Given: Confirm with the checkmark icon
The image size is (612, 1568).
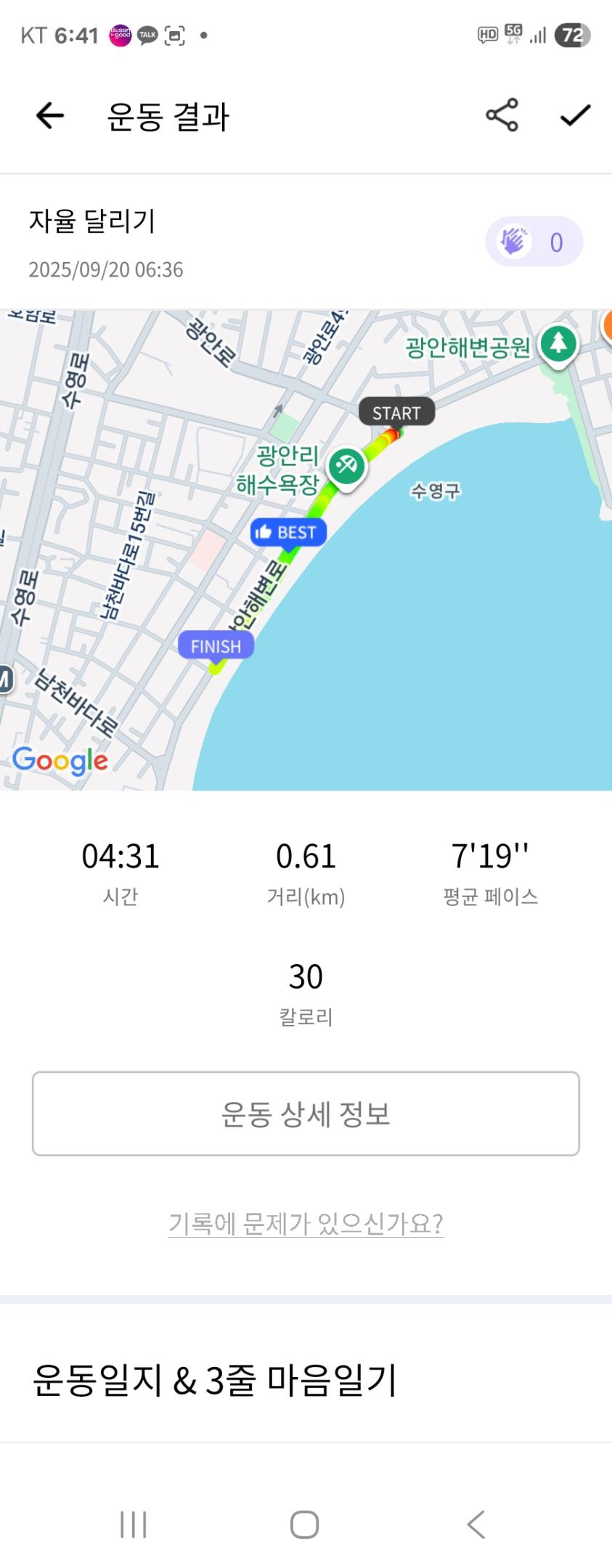Looking at the screenshot, I should click(575, 115).
